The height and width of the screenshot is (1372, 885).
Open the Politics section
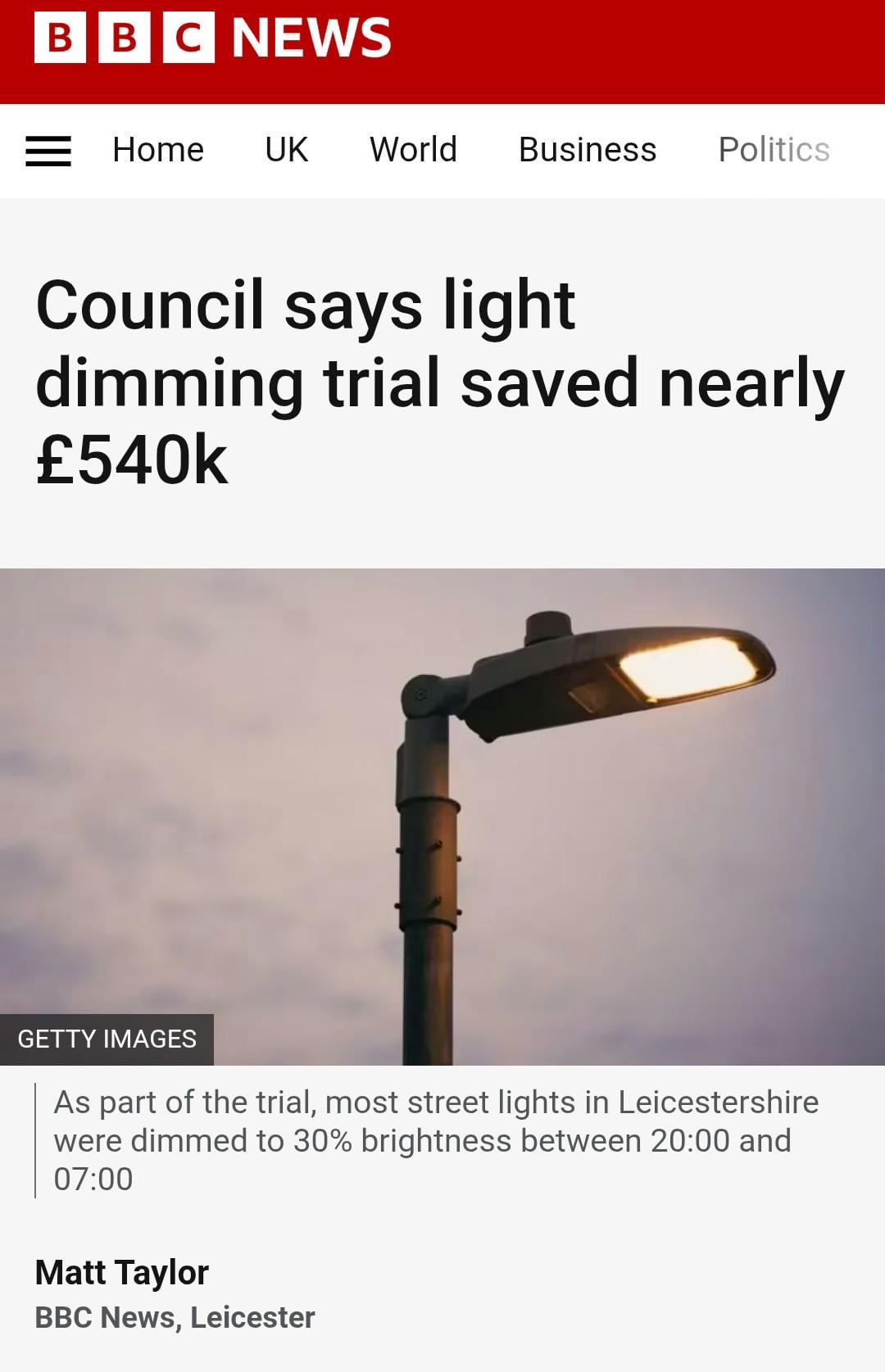coord(774,150)
